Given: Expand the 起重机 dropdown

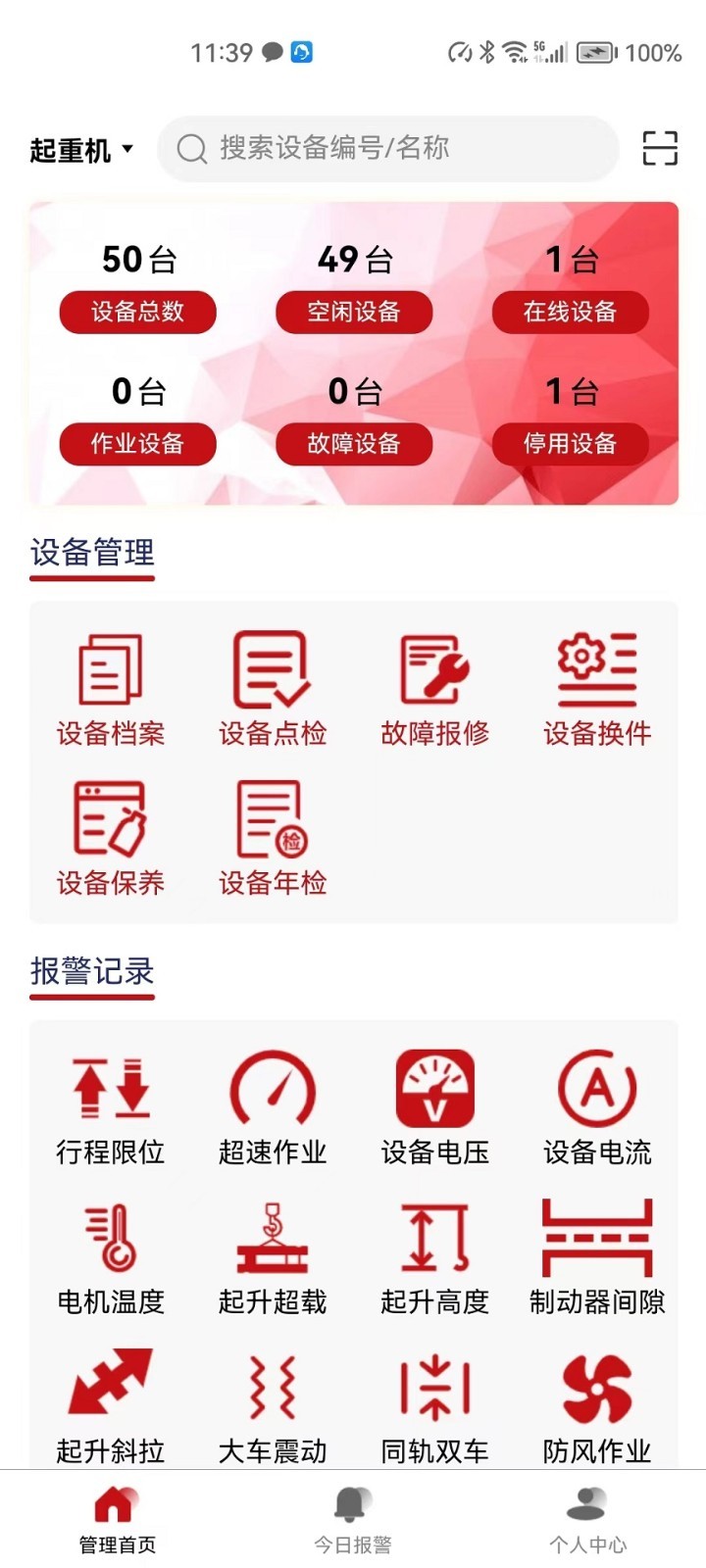Looking at the screenshot, I should (81, 150).
